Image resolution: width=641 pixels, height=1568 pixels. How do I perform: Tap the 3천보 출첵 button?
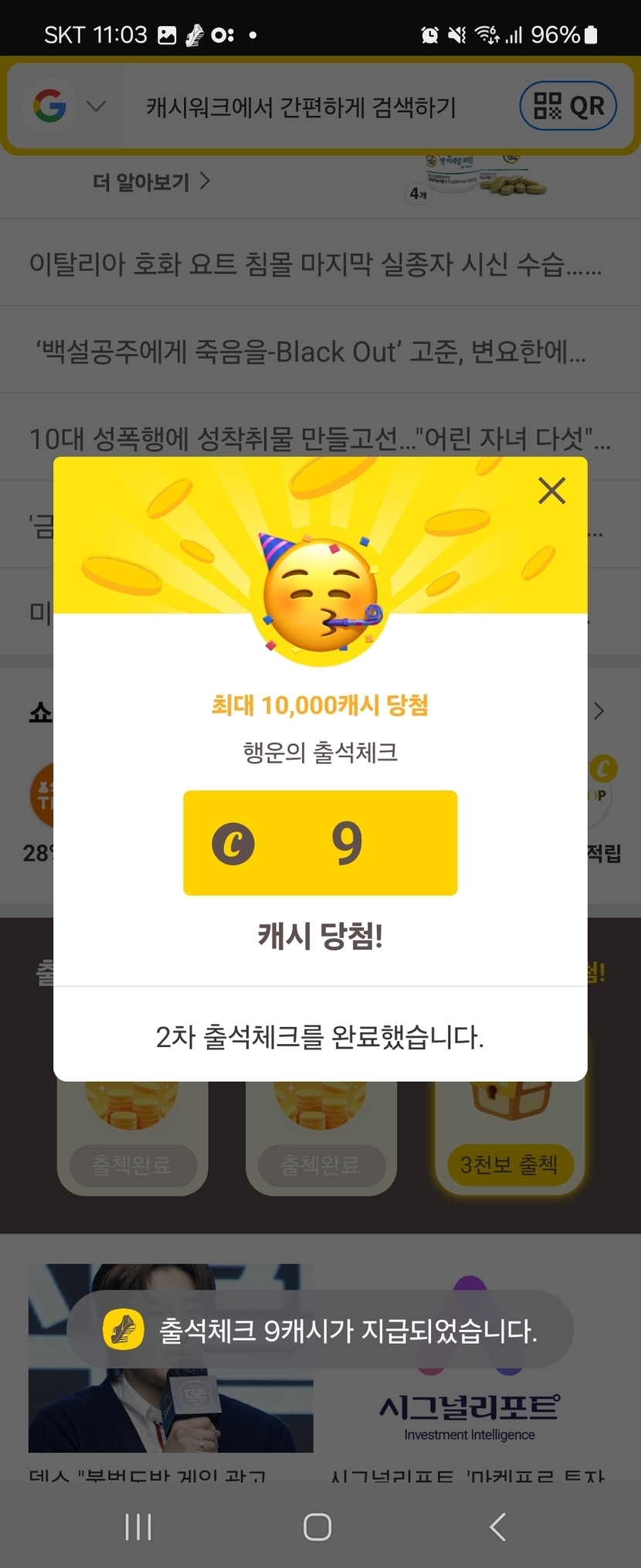tap(509, 1165)
